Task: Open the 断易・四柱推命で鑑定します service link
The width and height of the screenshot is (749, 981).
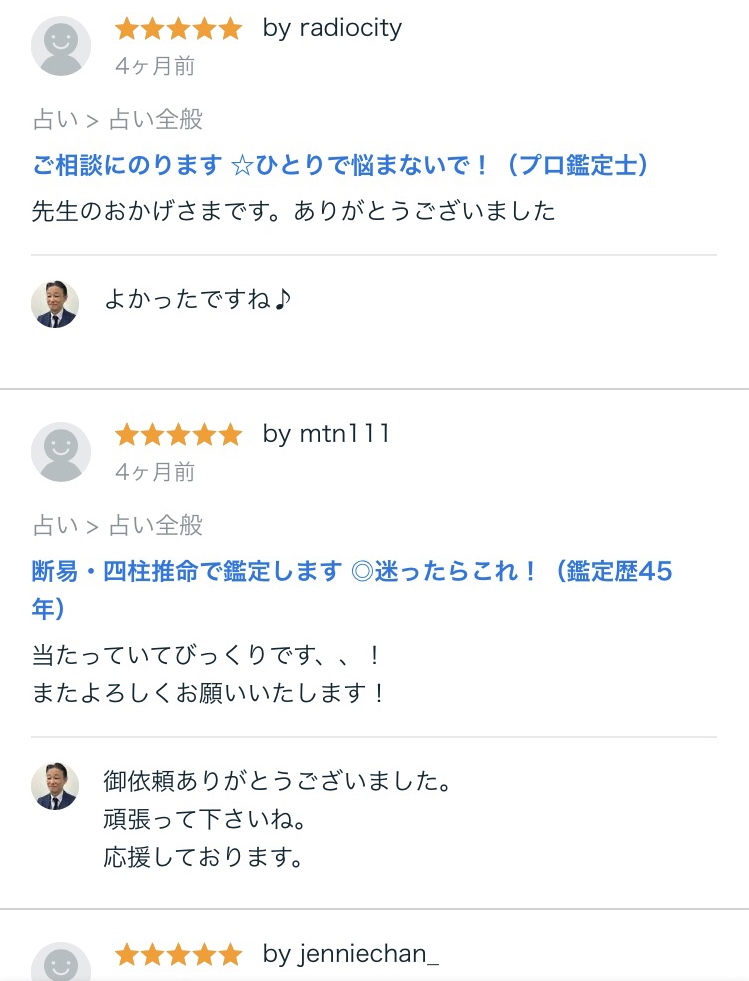Action: (350, 572)
